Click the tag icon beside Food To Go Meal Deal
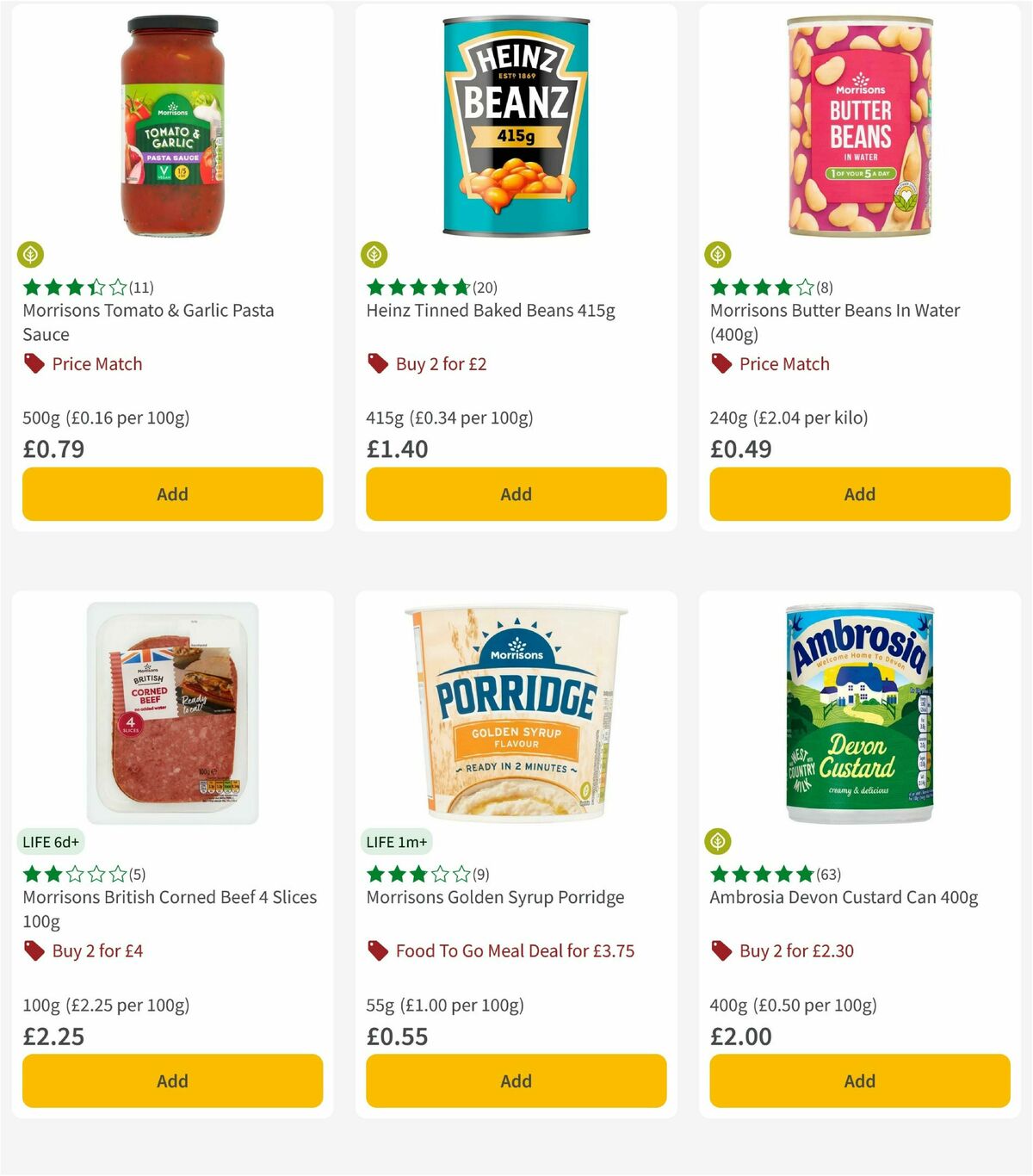1033x1176 pixels. point(376,950)
